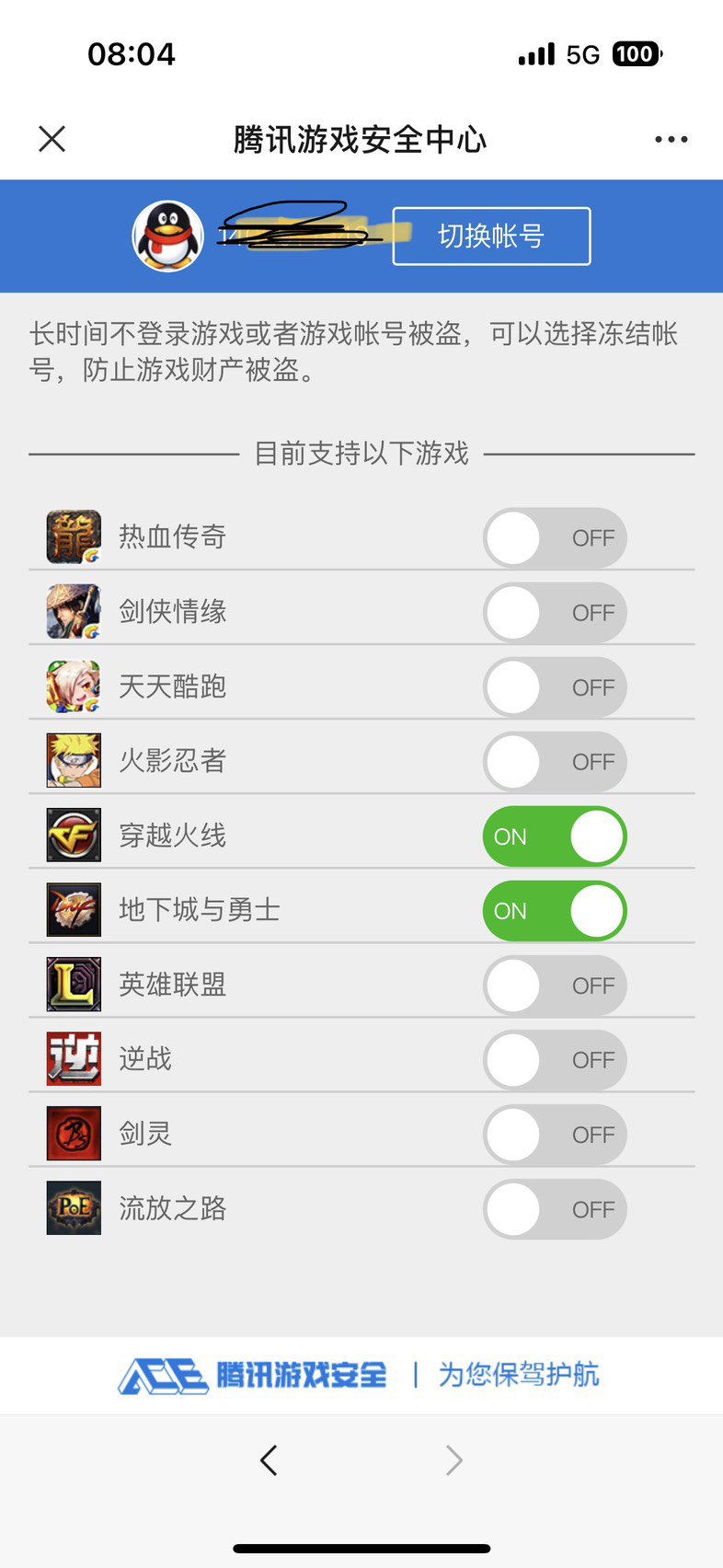
Task: Close the 腾讯游戏安全中心 page
Action: click(52, 139)
